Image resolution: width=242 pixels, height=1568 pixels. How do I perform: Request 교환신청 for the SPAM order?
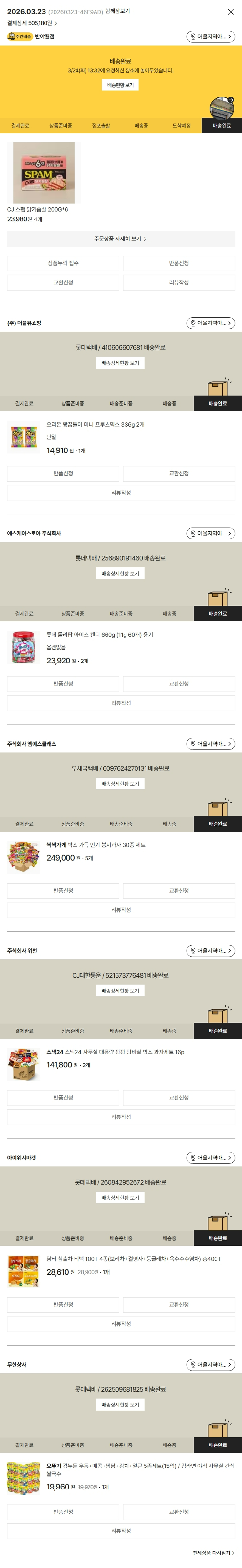pyautogui.click(x=63, y=282)
